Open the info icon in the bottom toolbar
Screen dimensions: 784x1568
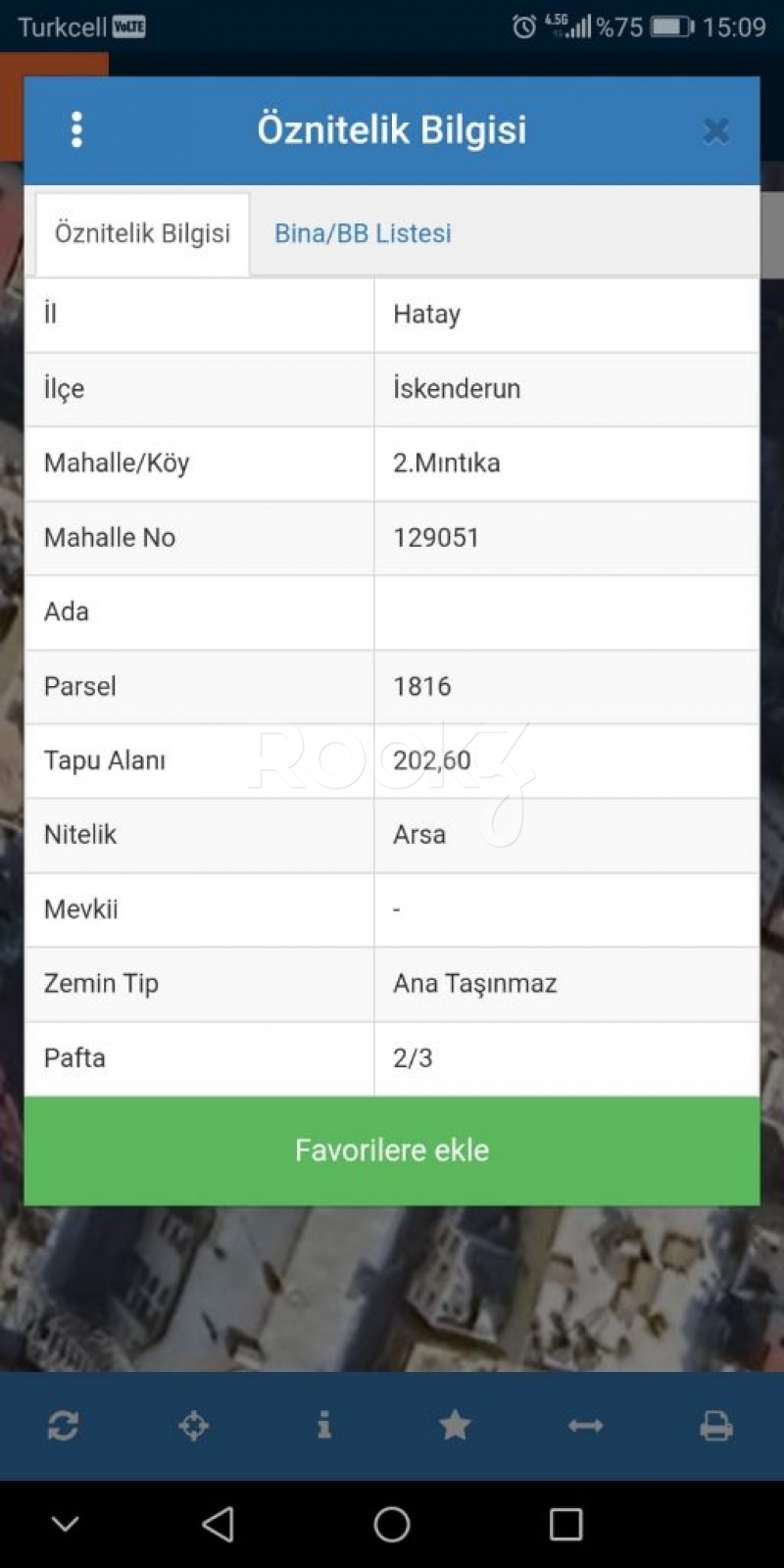click(x=324, y=1425)
